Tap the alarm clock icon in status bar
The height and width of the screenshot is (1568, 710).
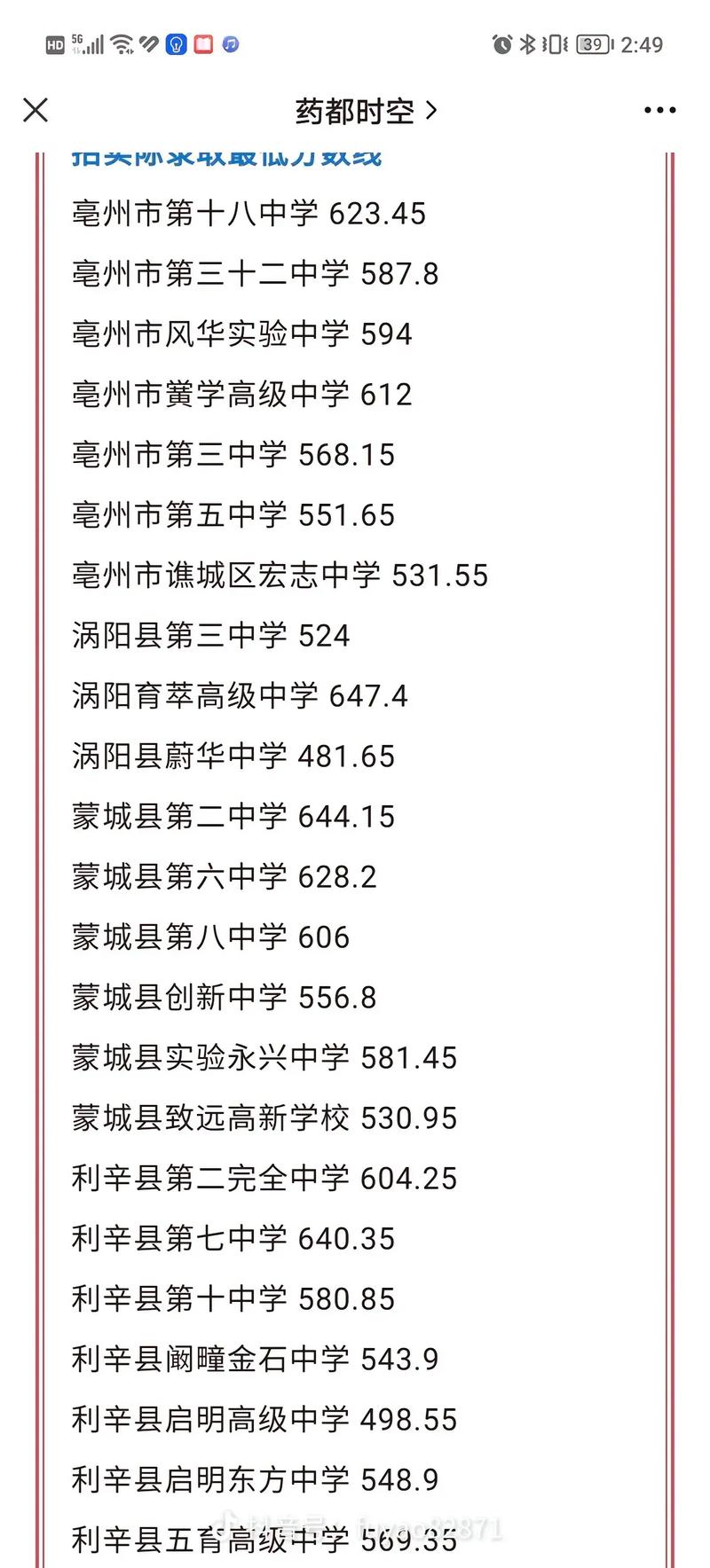[501, 43]
